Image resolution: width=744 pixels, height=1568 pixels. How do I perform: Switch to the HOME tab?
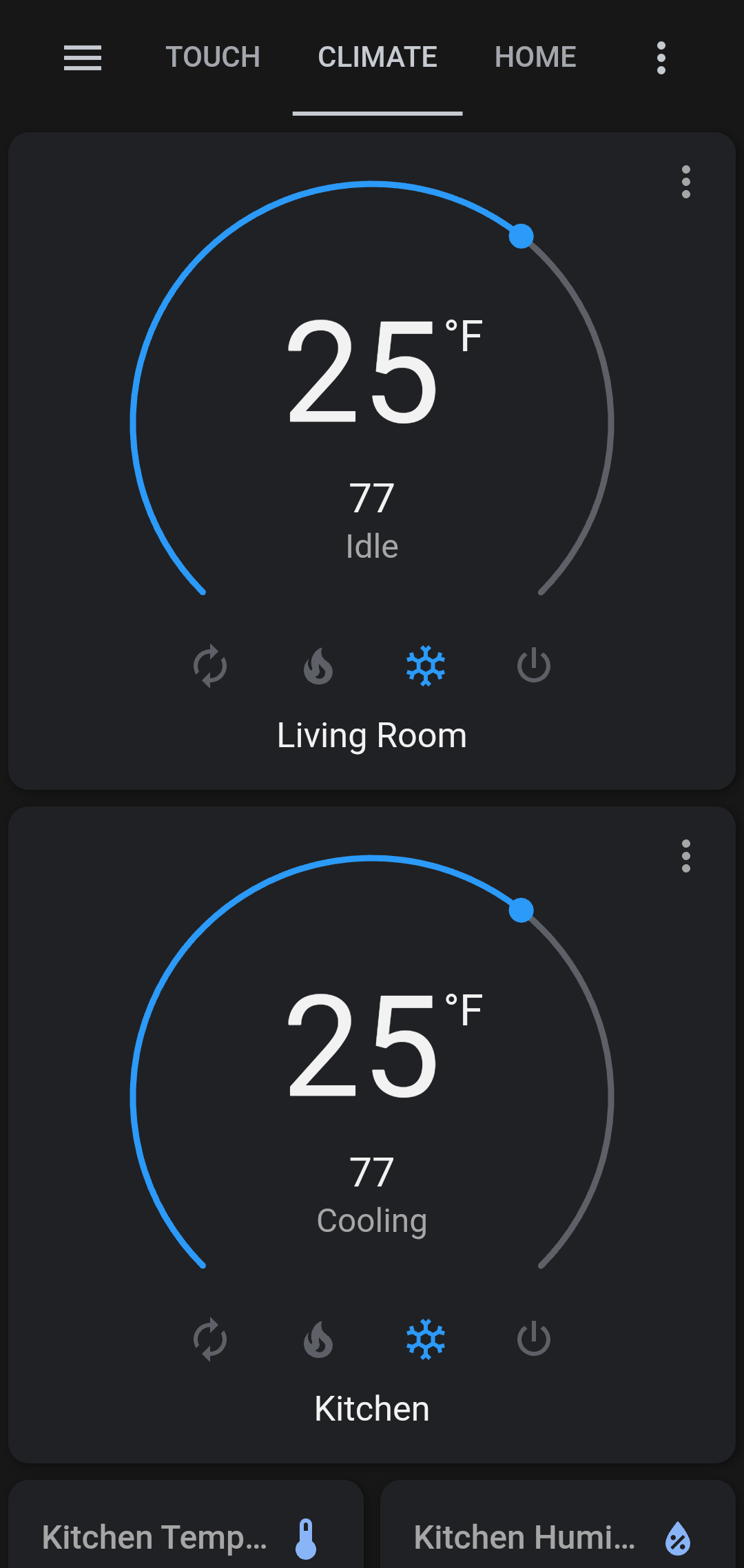point(535,58)
